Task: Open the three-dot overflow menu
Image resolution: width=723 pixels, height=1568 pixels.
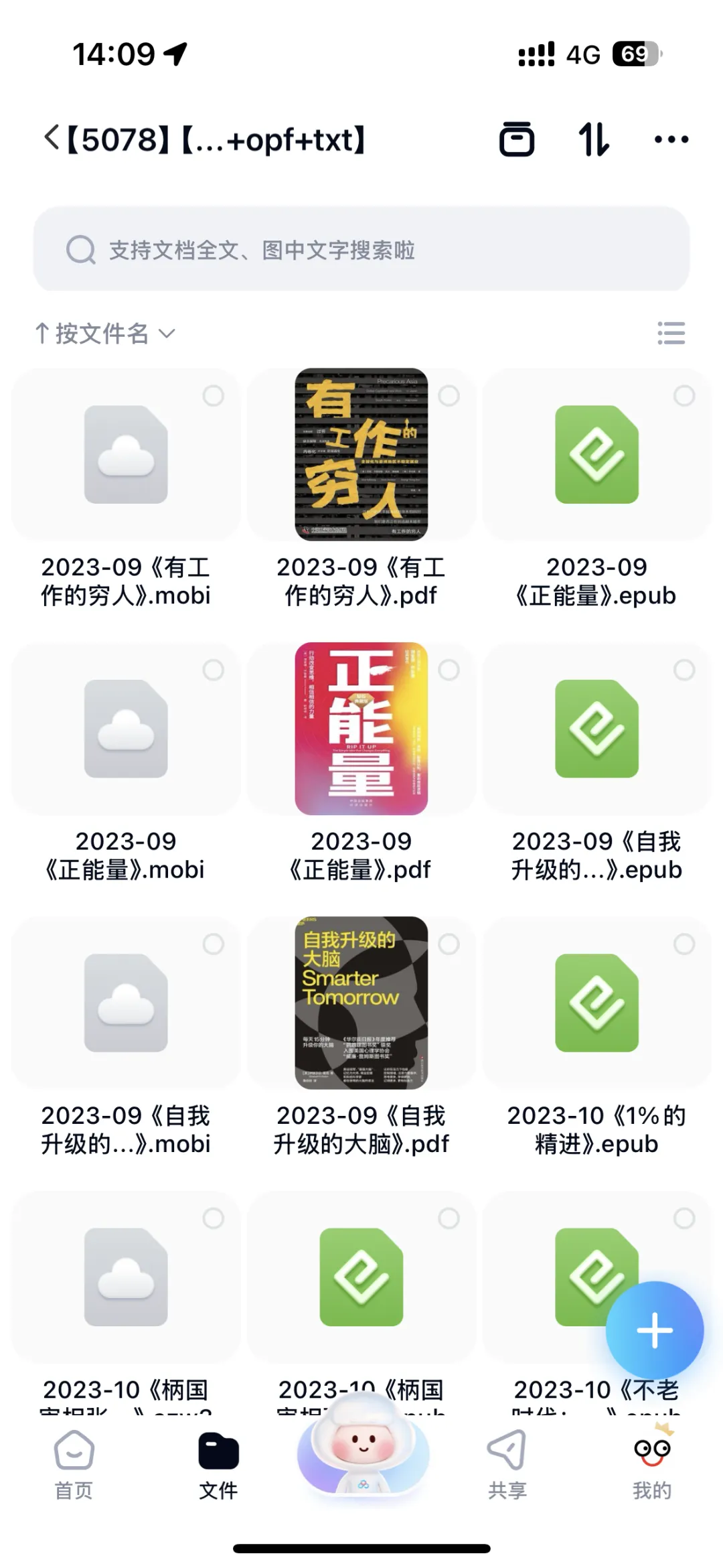Action: click(x=671, y=139)
